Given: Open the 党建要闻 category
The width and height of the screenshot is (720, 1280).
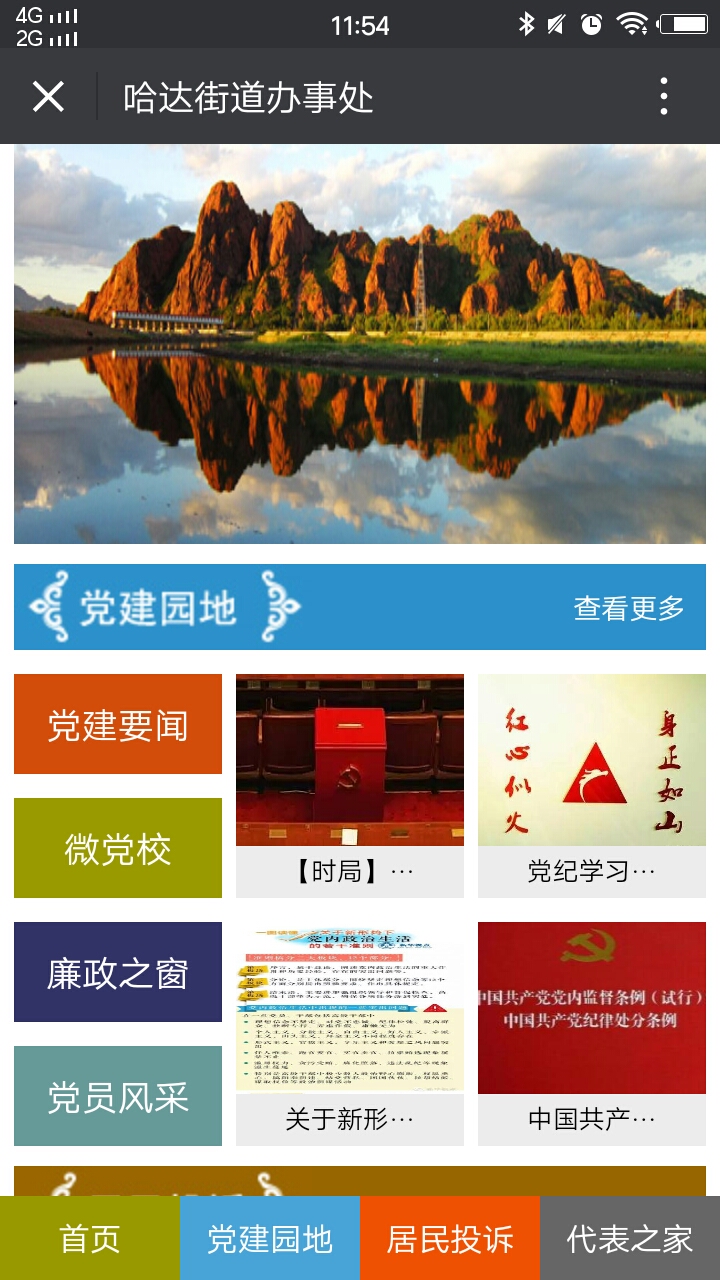Looking at the screenshot, I should pyautogui.click(x=118, y=724).
